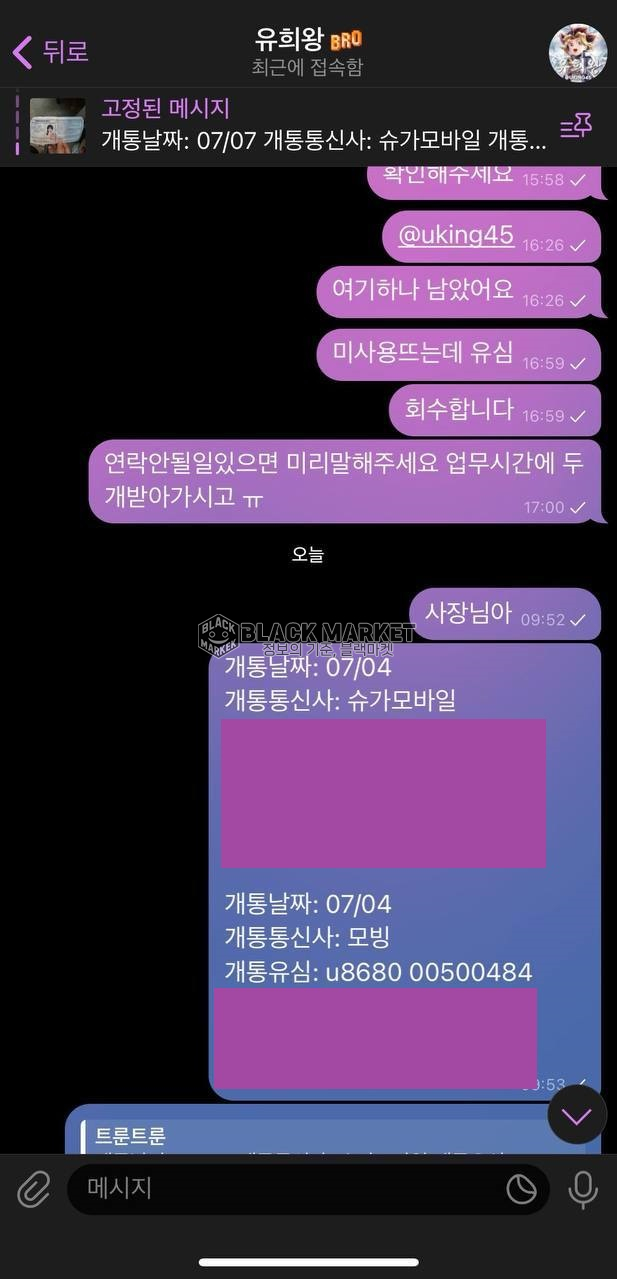Viewport: 617px width, 1279px height.
Task: Jump to the latest message with down arrow
Action: pyautogui.click(x=577, y=1115)
